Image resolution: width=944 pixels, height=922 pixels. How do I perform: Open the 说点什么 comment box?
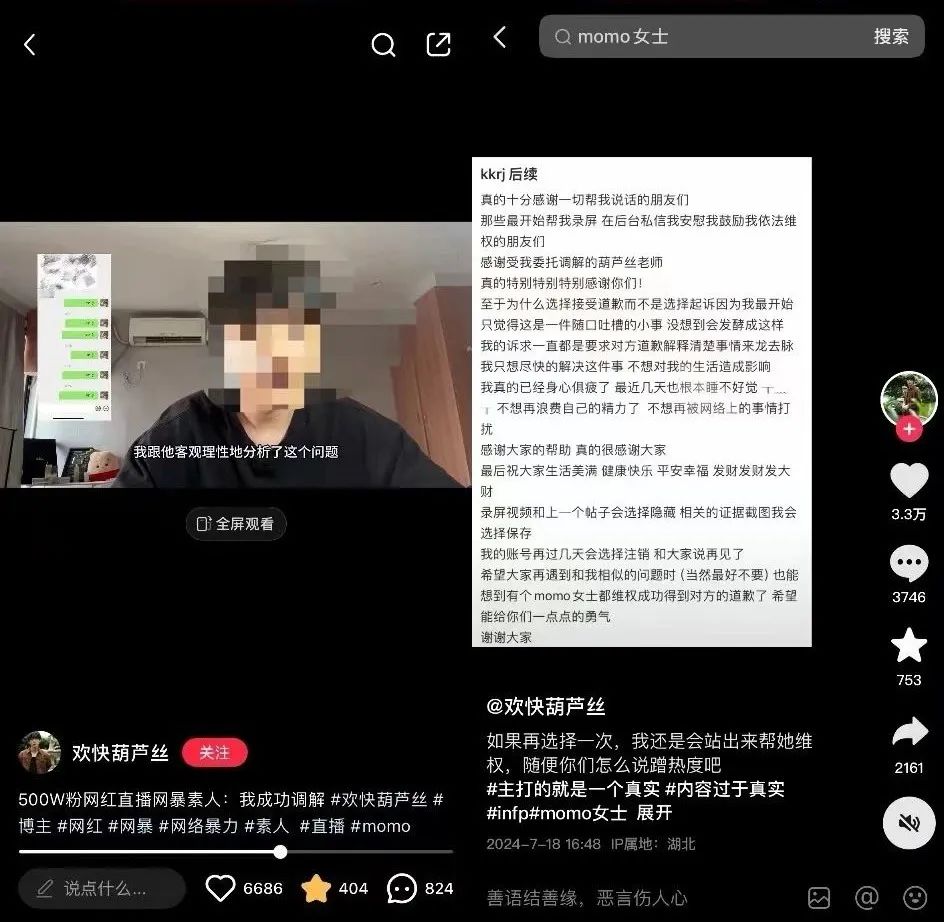pos(102,888)
